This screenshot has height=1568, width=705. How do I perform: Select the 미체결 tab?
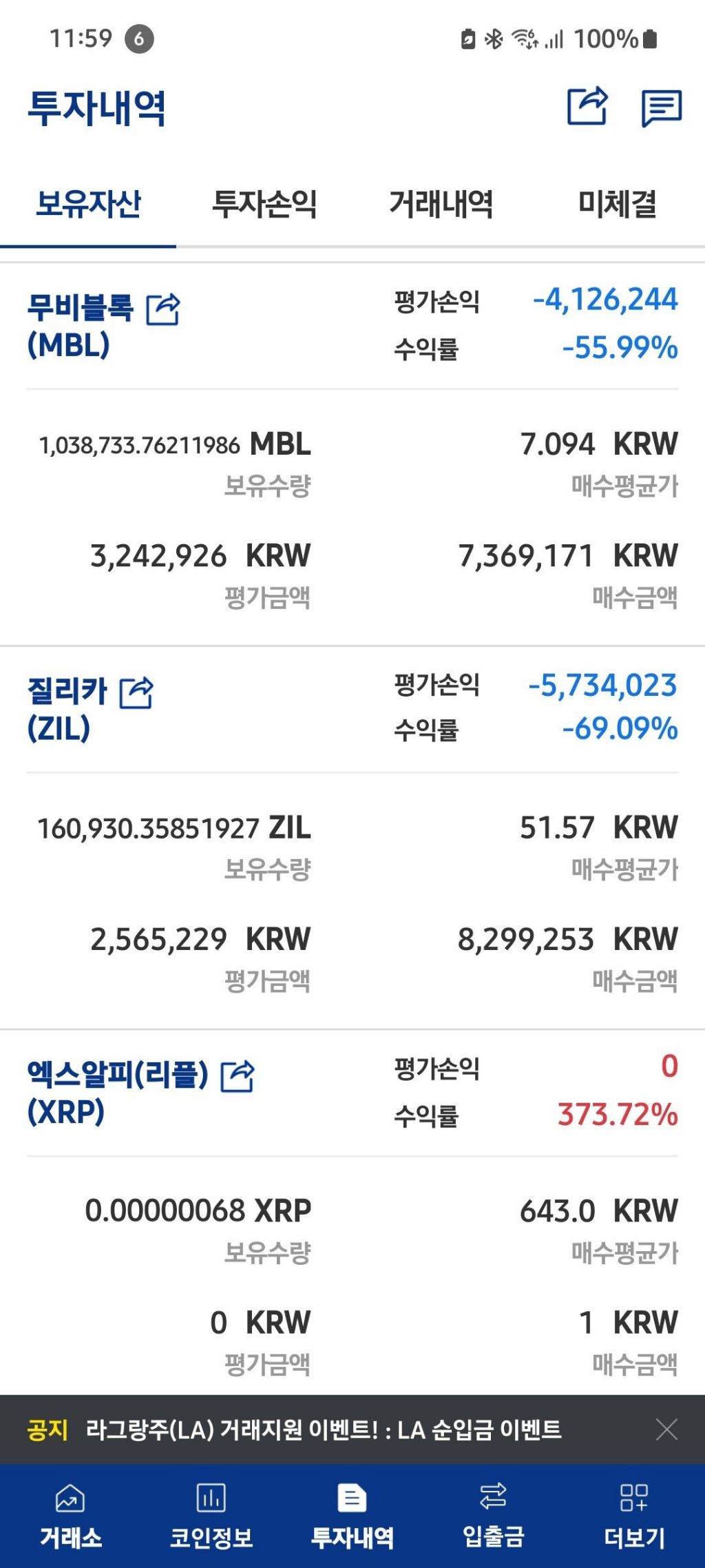point(618,204)
